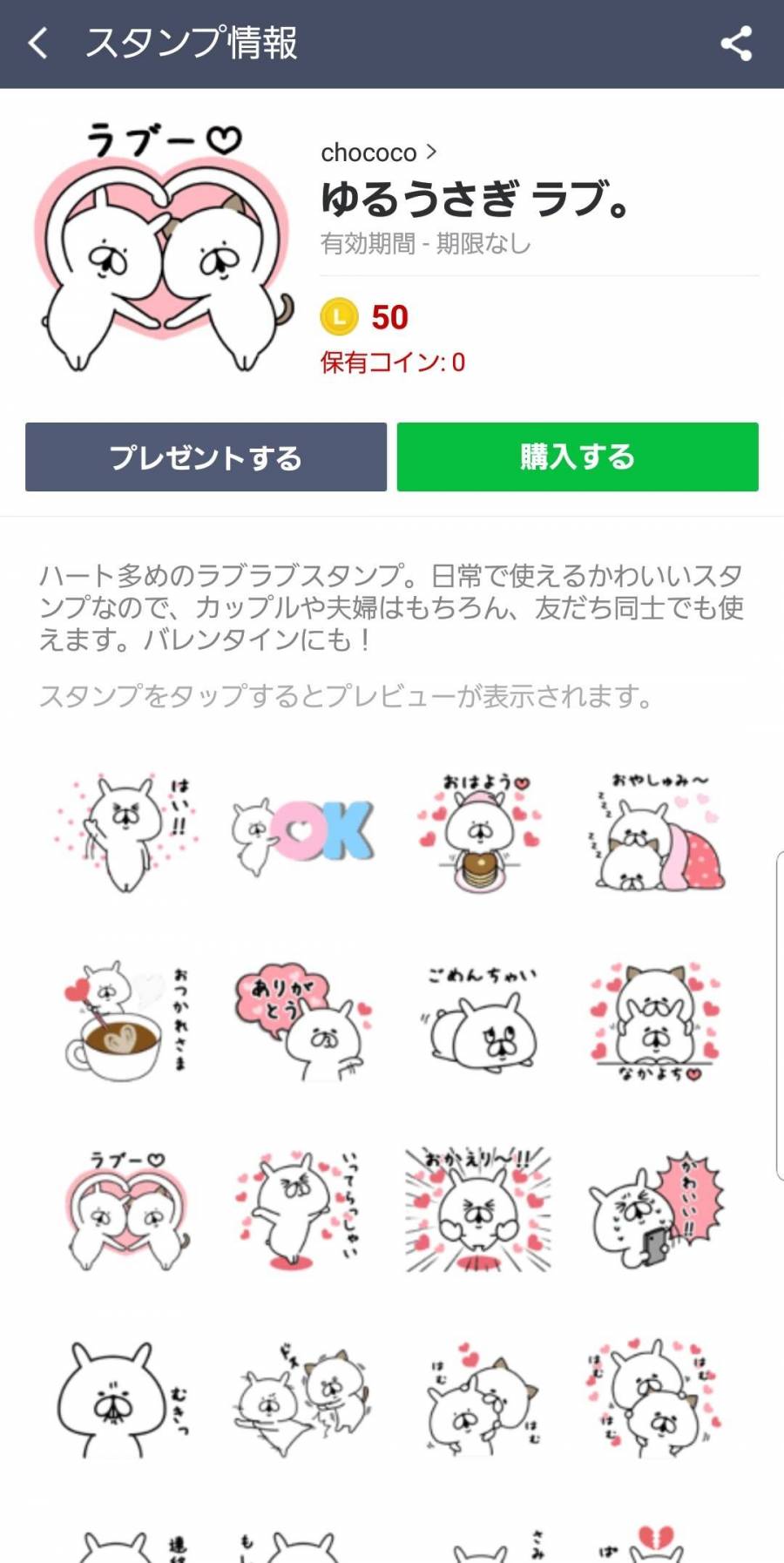Open the creator page for chococo
This screenshot has height=1563, width=784.
point(379,152)
